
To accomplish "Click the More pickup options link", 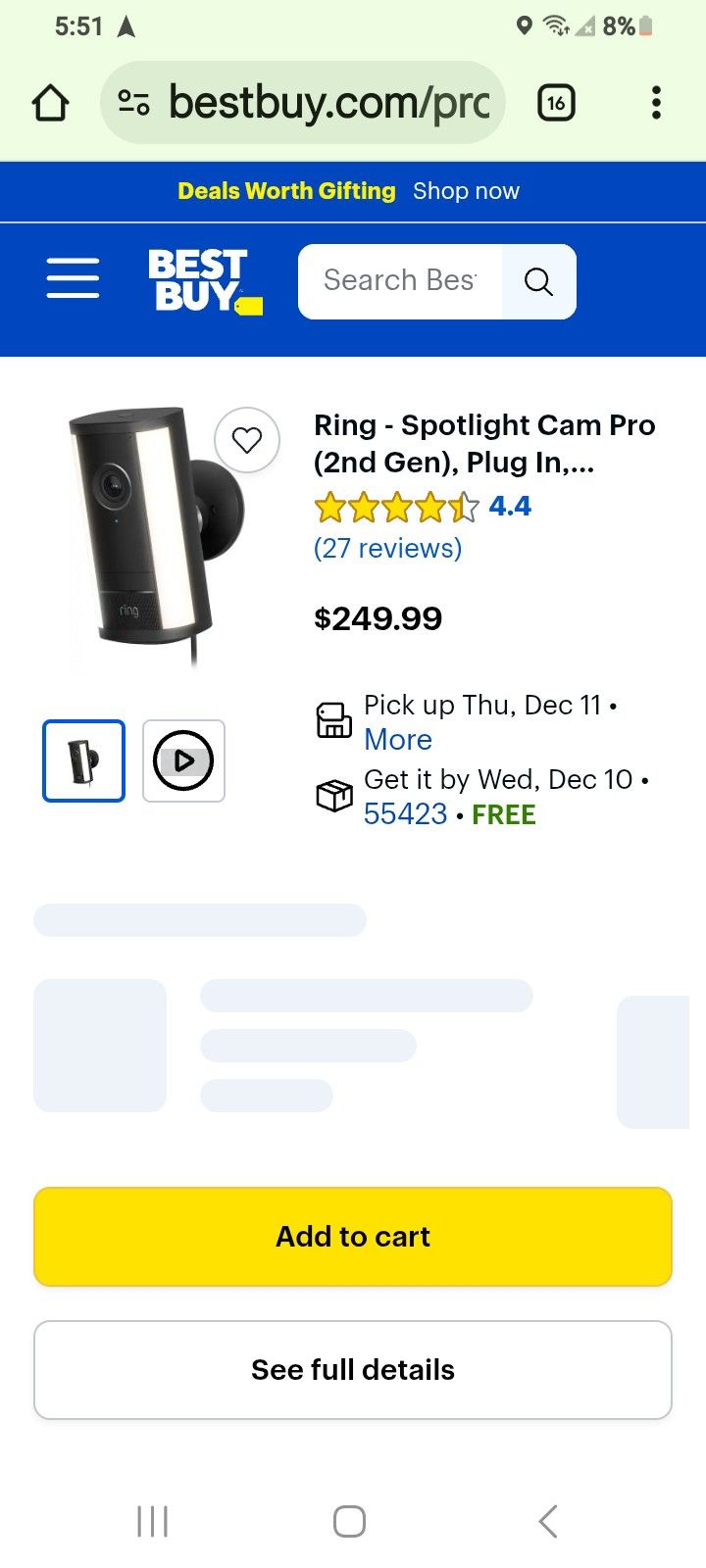I will (x=397, y=739).
